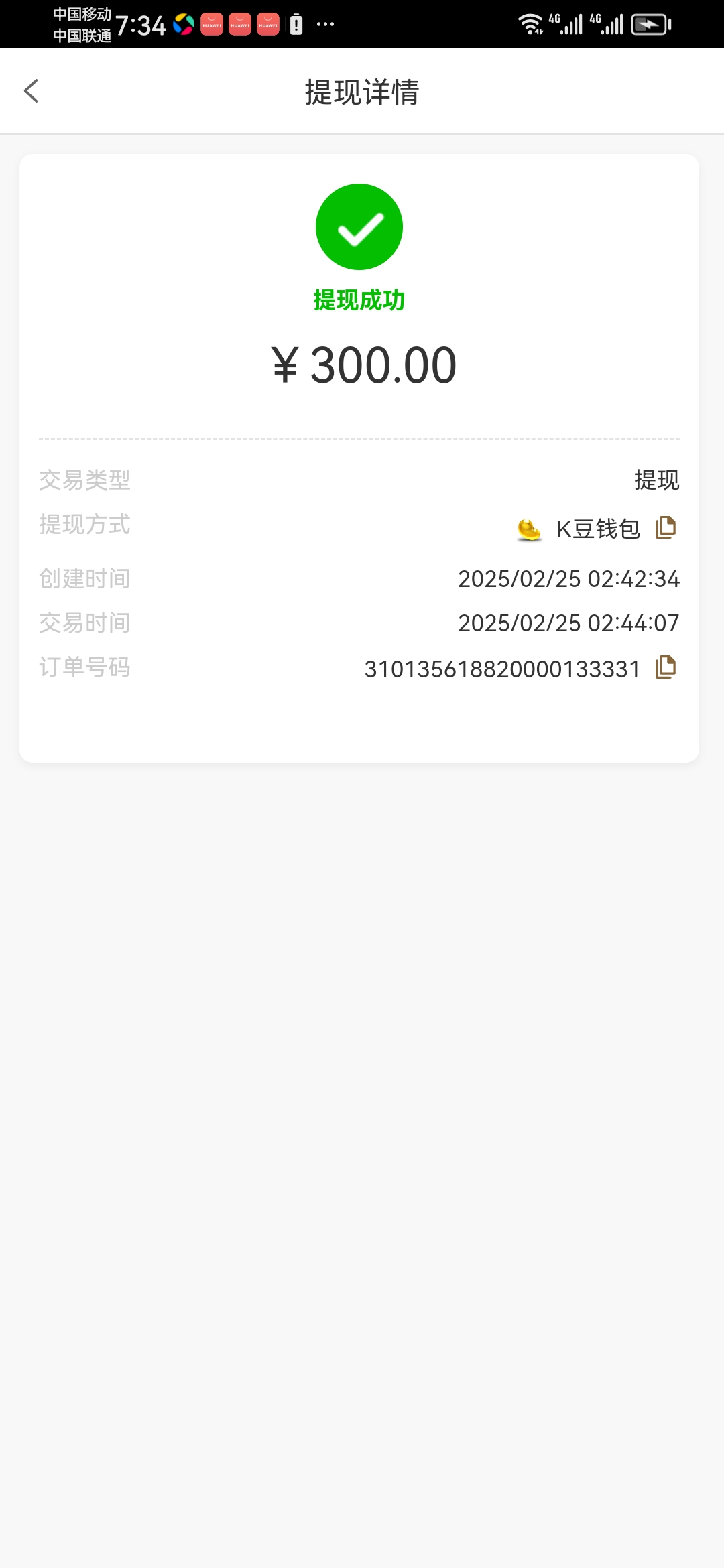This screenshot has height=1568, width=724.
Task: Copy the K豆钱包 withdrawal method
Action: click(665, 527)
